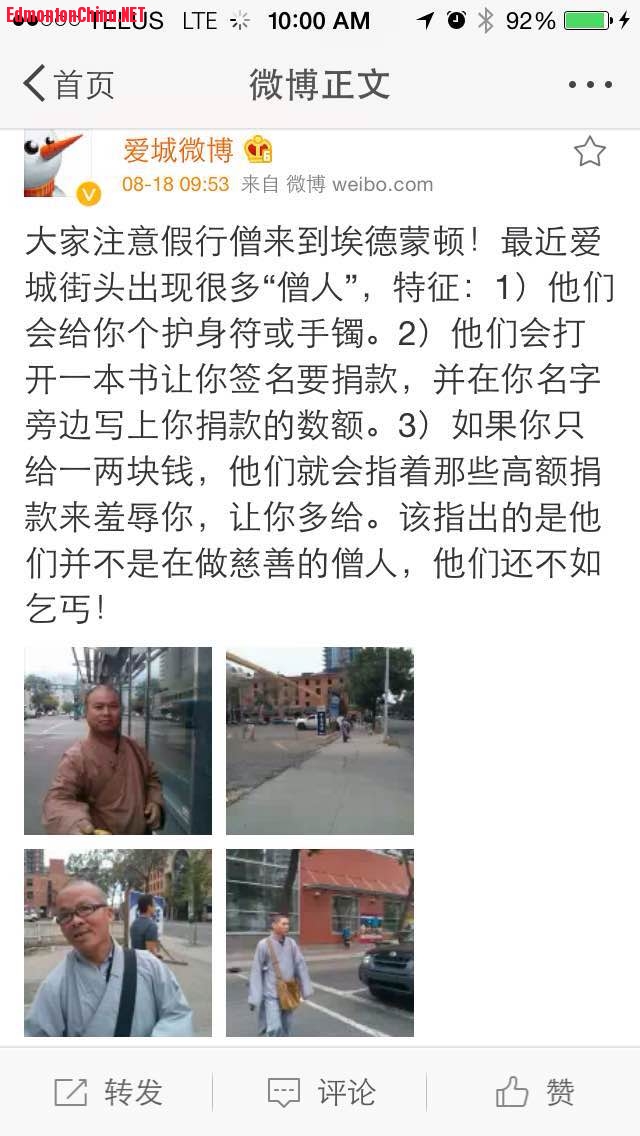Screen dimensions: 640x1136
Task: Open the empty street sidewalk photo
Action: (x=319, y=741)
